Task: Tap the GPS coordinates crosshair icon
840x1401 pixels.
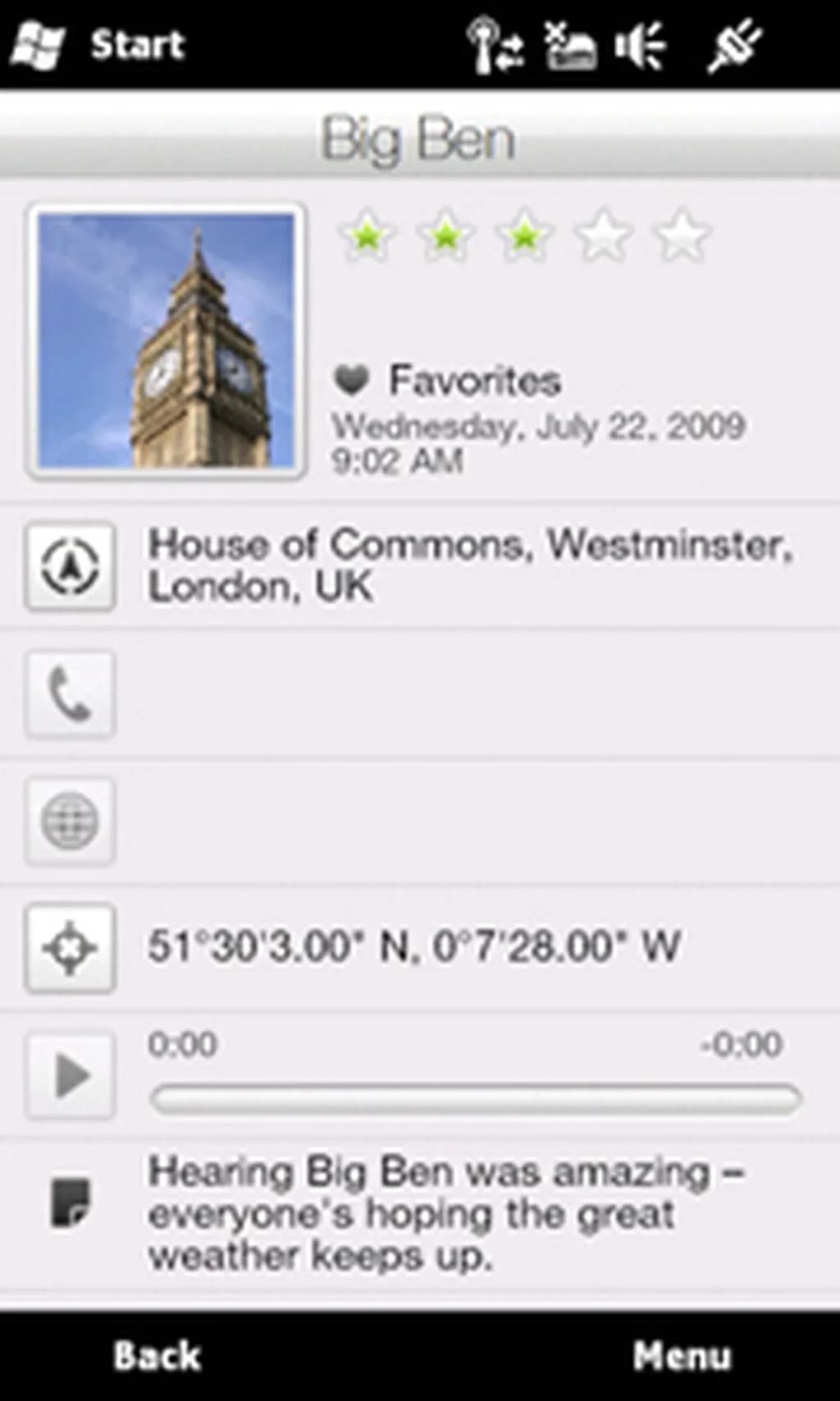Action: coord(71,948)
